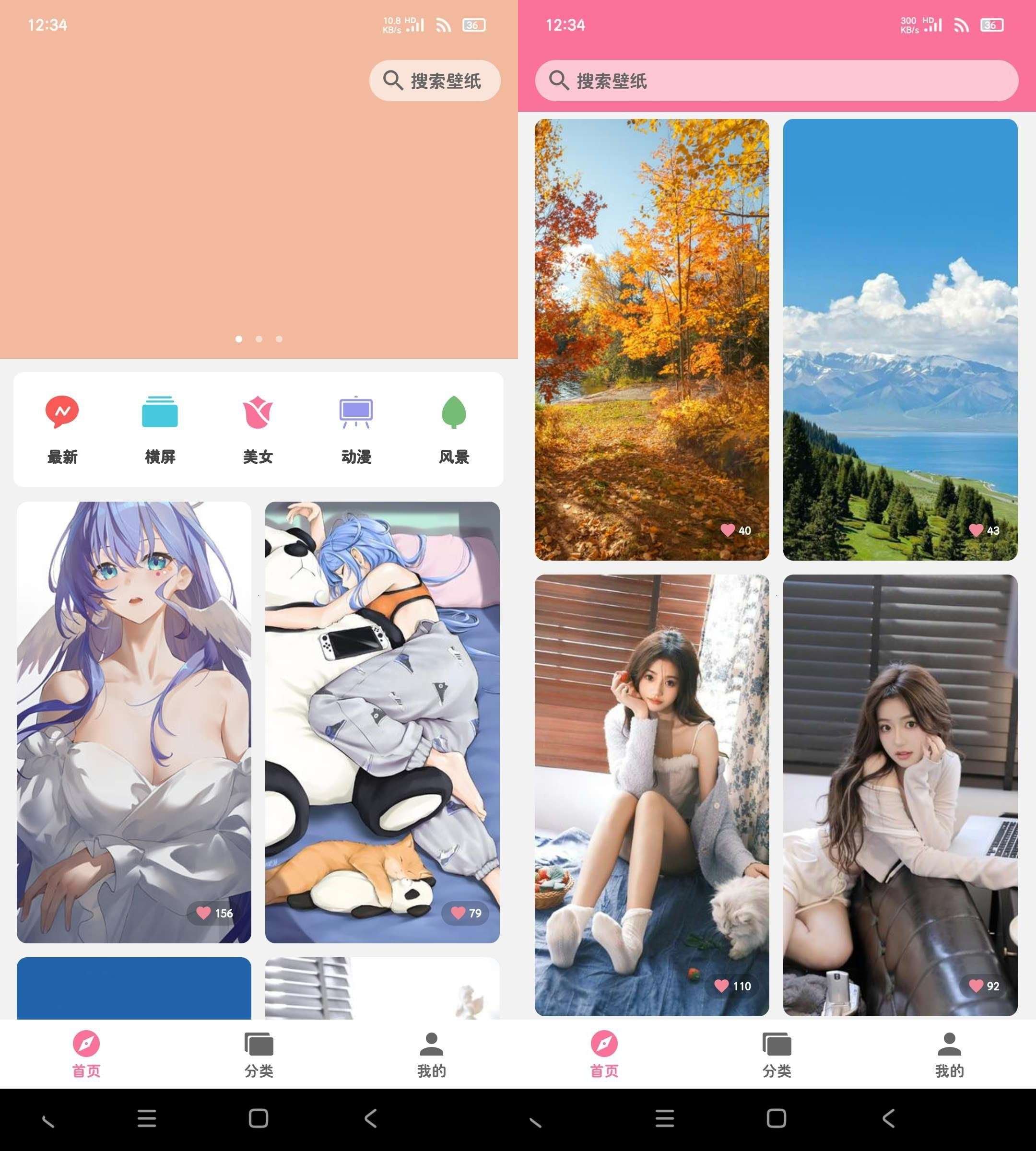Viewport: 1036px width, 1151px height.
Task: Tap the small 搜索壁纸 pill over the banner
Action: (435, 81)
